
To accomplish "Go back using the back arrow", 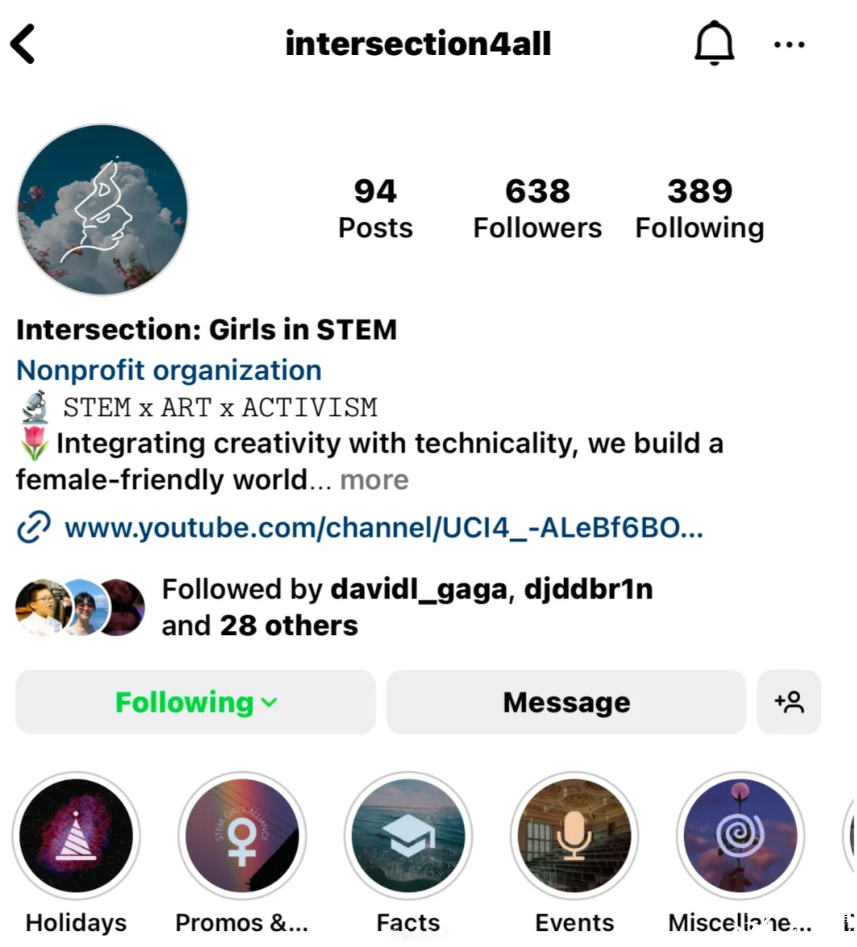I will (23, 44).
